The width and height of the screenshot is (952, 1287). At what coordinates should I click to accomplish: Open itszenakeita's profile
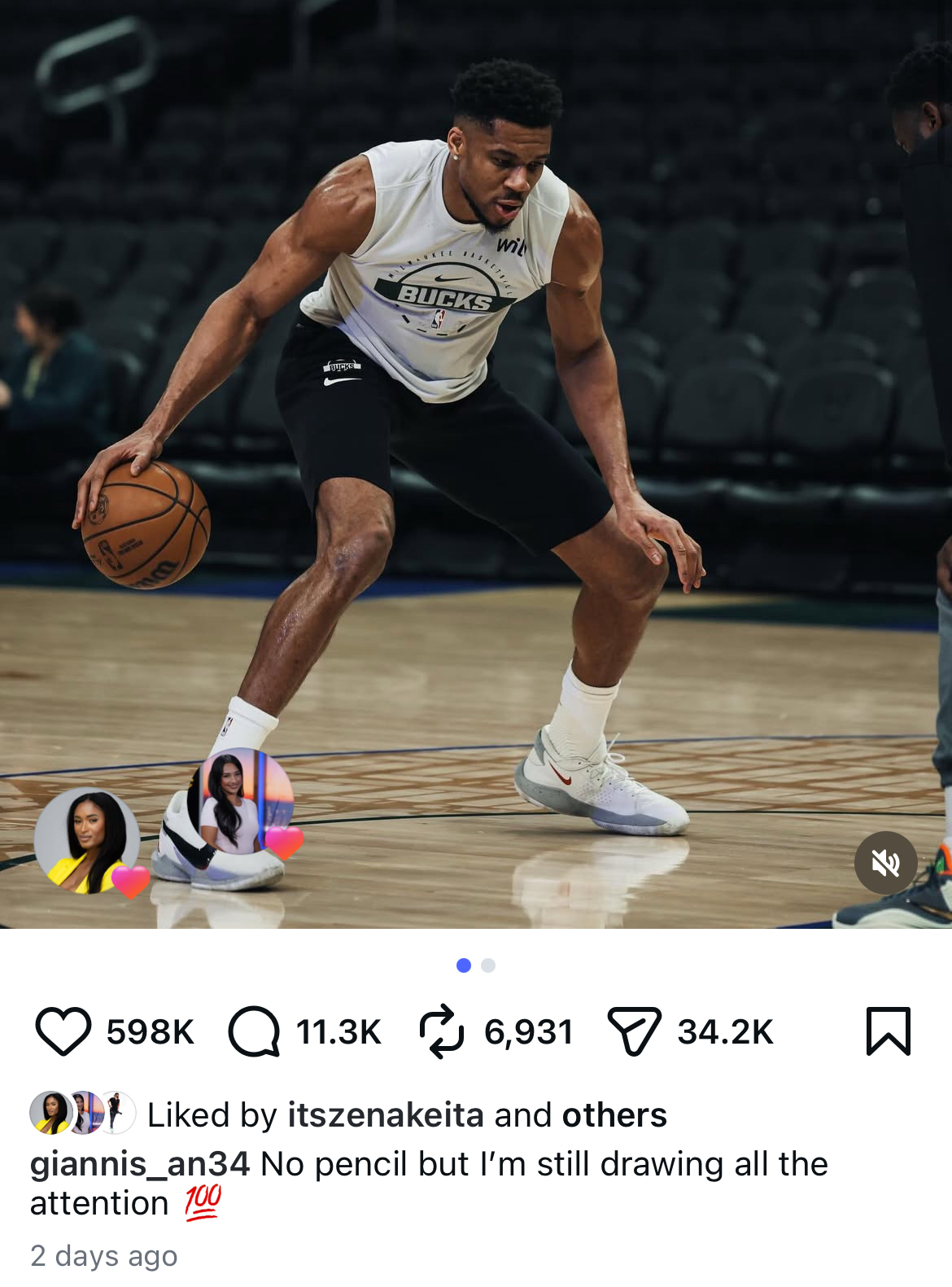(386, 1114)
